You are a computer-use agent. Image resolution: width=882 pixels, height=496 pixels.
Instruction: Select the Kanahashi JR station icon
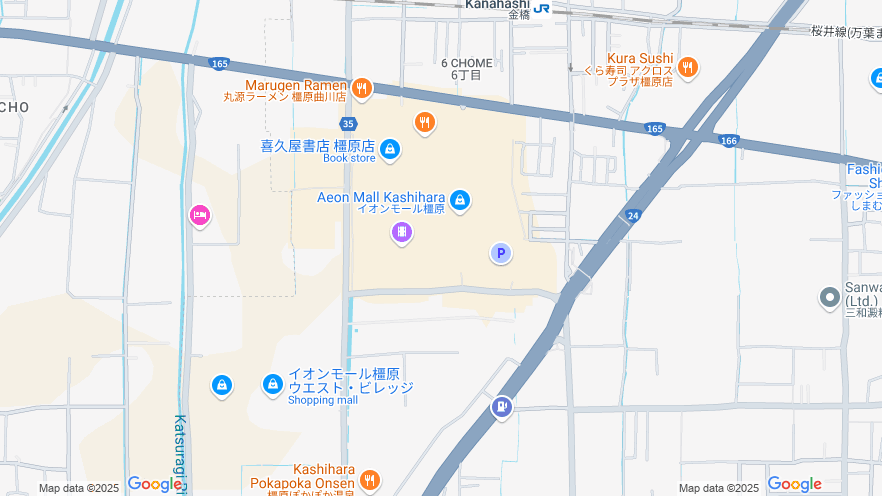542,7
